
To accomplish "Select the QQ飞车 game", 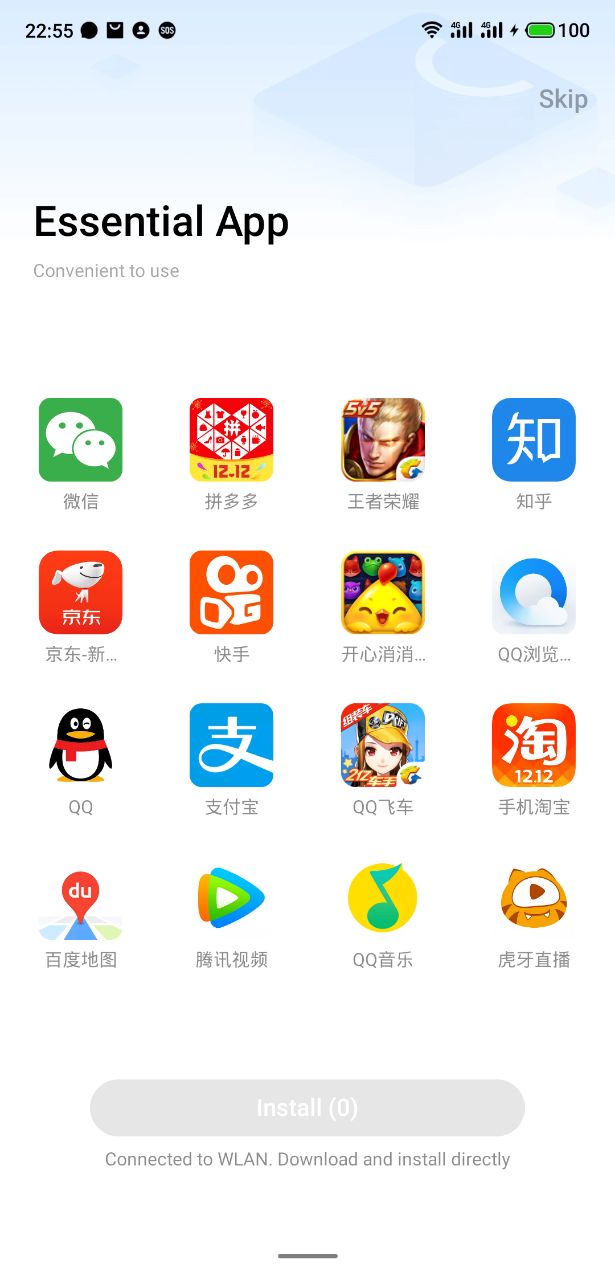I will tap(383, 745).
